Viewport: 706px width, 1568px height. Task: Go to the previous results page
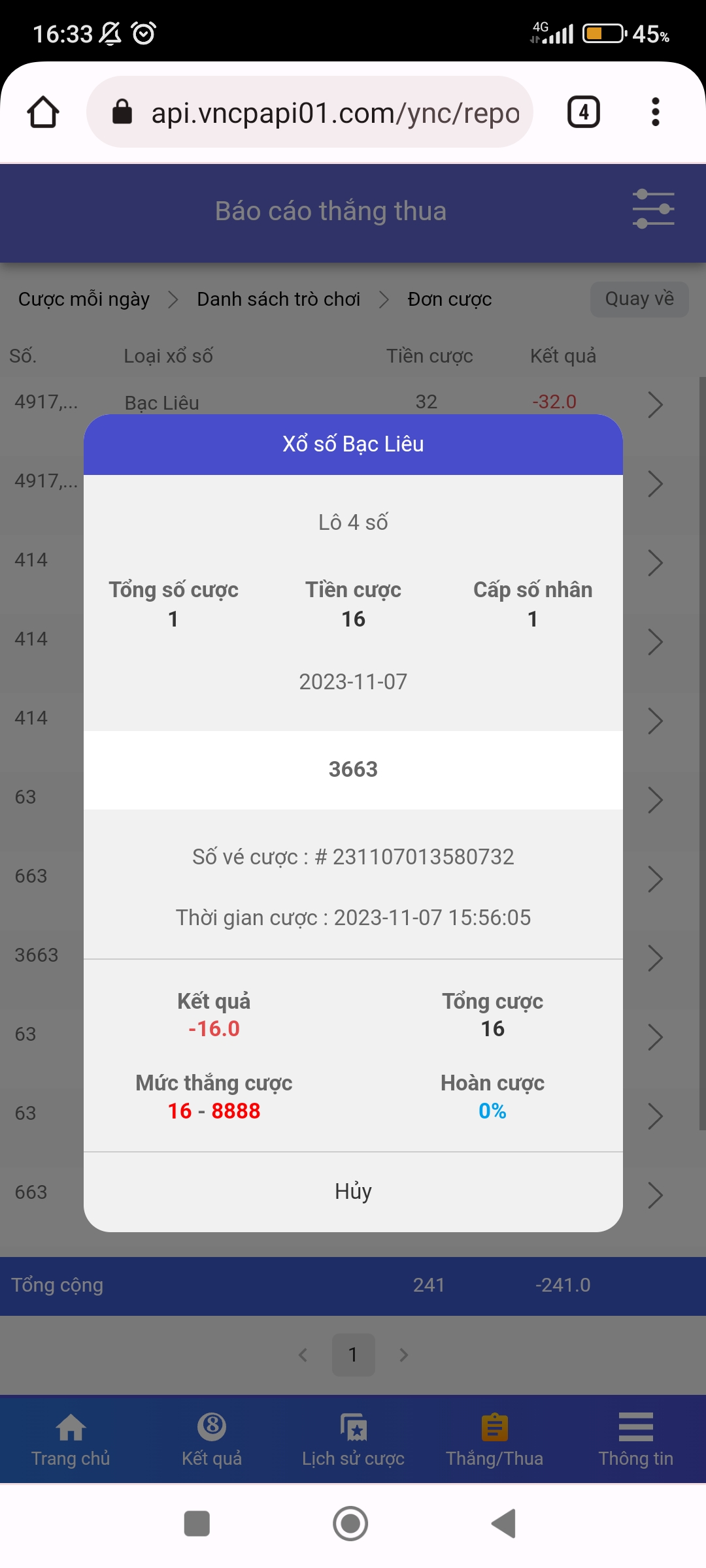click(303, 1355)
